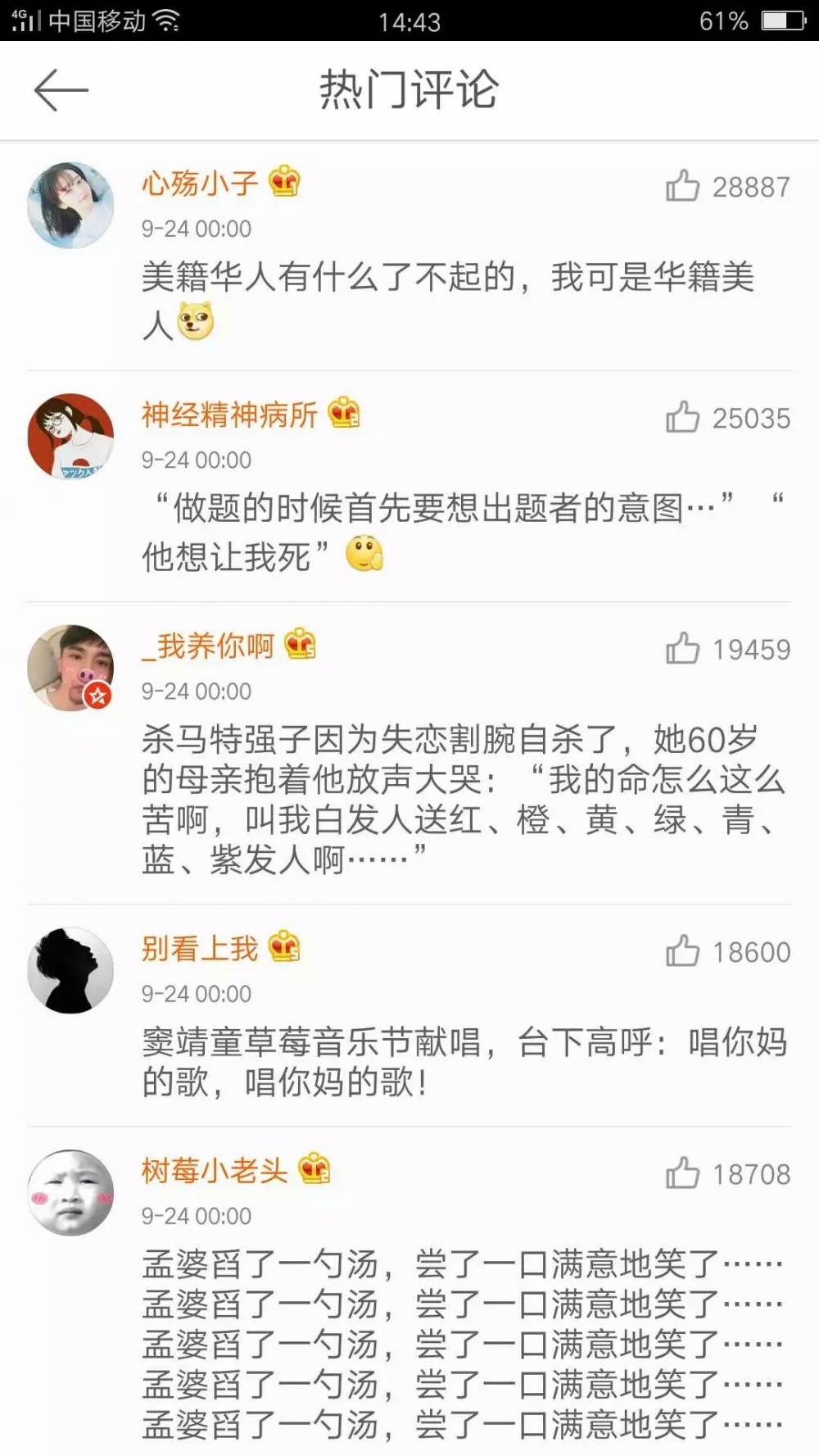Open the comment about 窦靖童草莓音乐节
The image size is (819, 1456).
[x=464, y=1062]
